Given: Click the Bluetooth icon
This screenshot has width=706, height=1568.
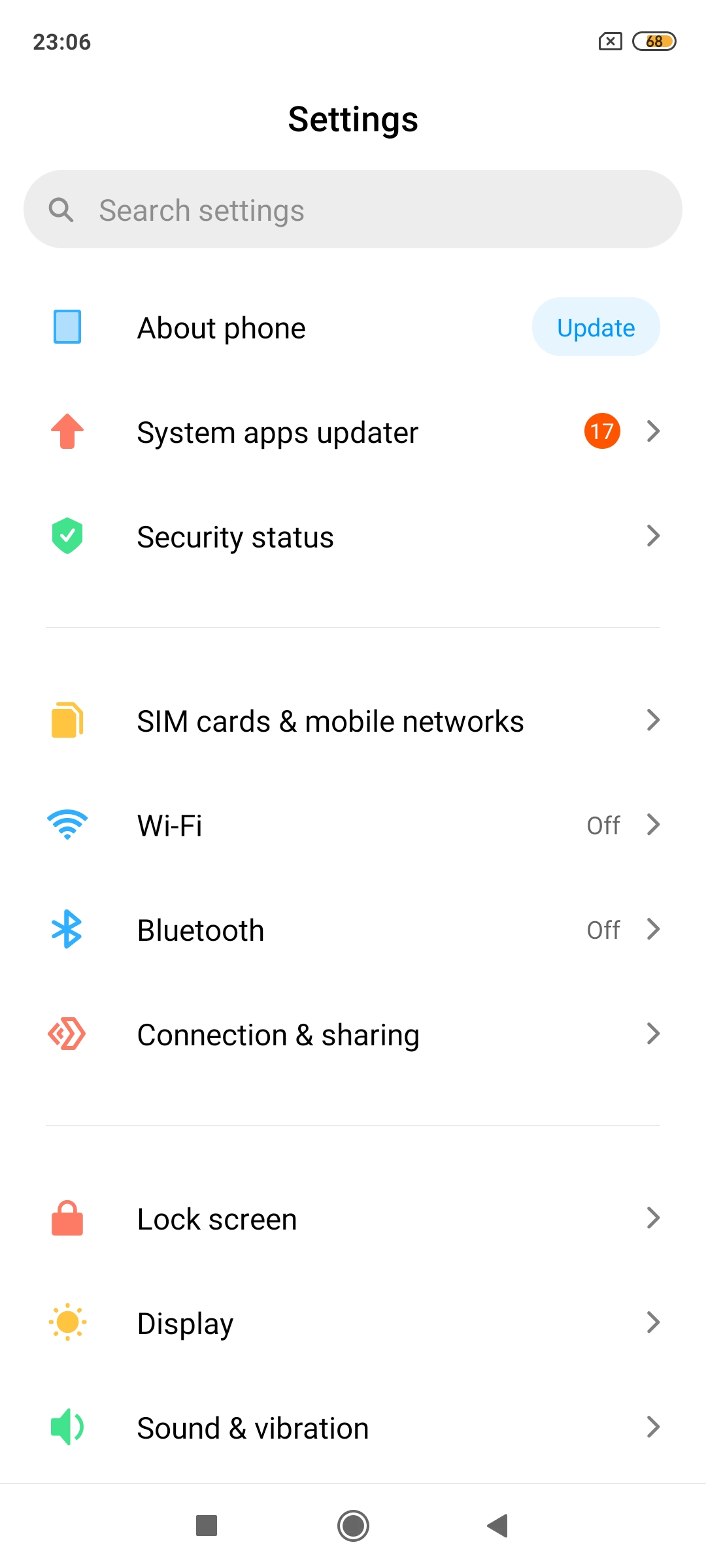Looking at the screenshot, I should coord(67,930).
